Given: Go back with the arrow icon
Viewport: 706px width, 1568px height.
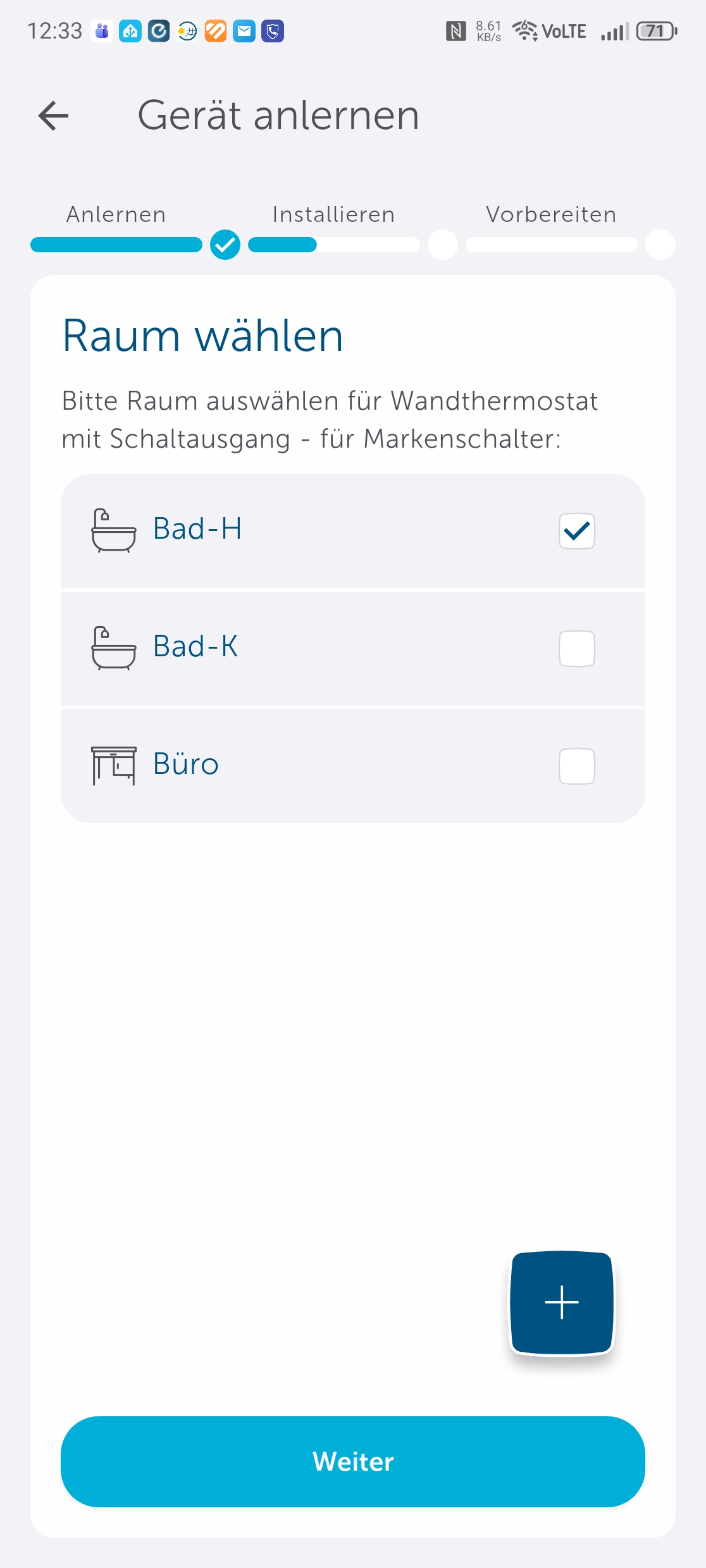Looking at the screenshot, I should coord(53,116).
